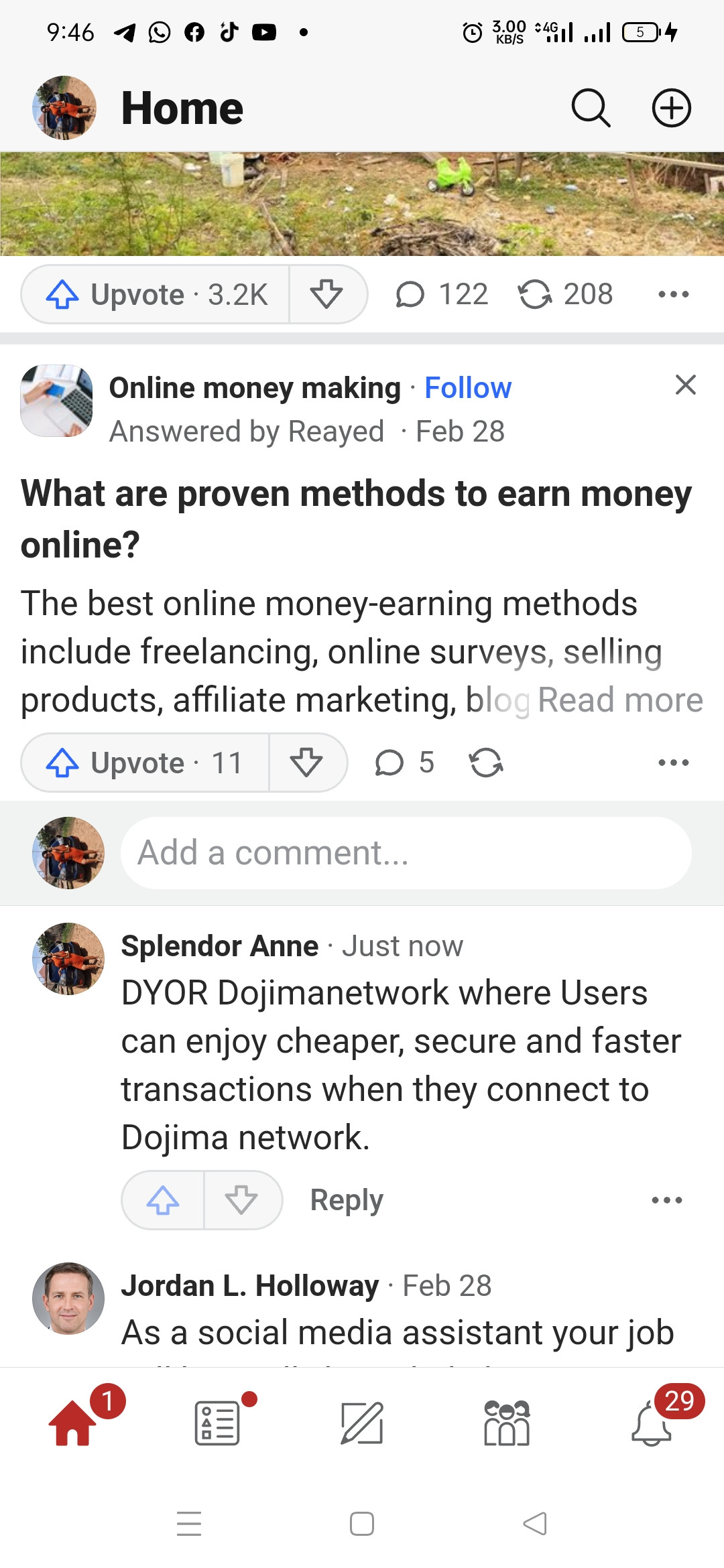
Task: Upvote Splendor Anne's comment
Action: click(x=163, y=1200)
